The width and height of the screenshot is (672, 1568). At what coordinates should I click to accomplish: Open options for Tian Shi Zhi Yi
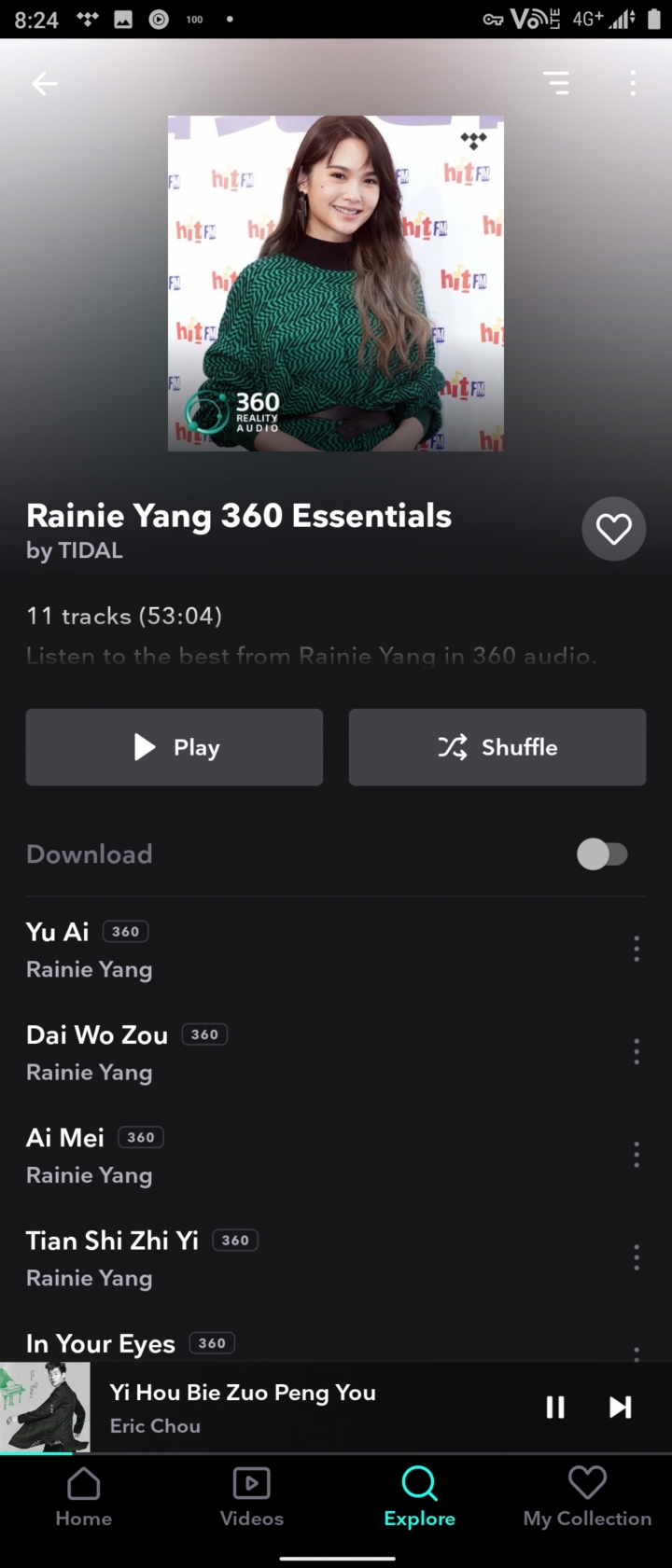pos(637,1257)
